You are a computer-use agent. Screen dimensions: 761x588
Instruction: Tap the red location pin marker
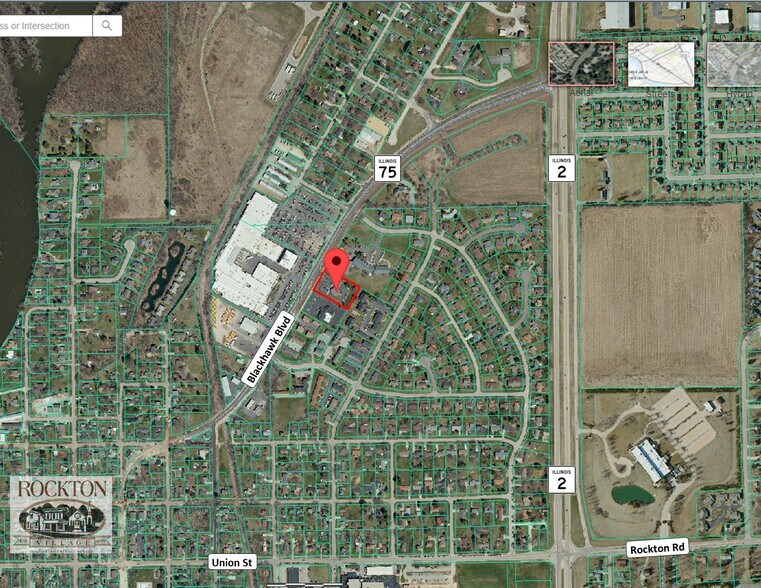(338, 267)
